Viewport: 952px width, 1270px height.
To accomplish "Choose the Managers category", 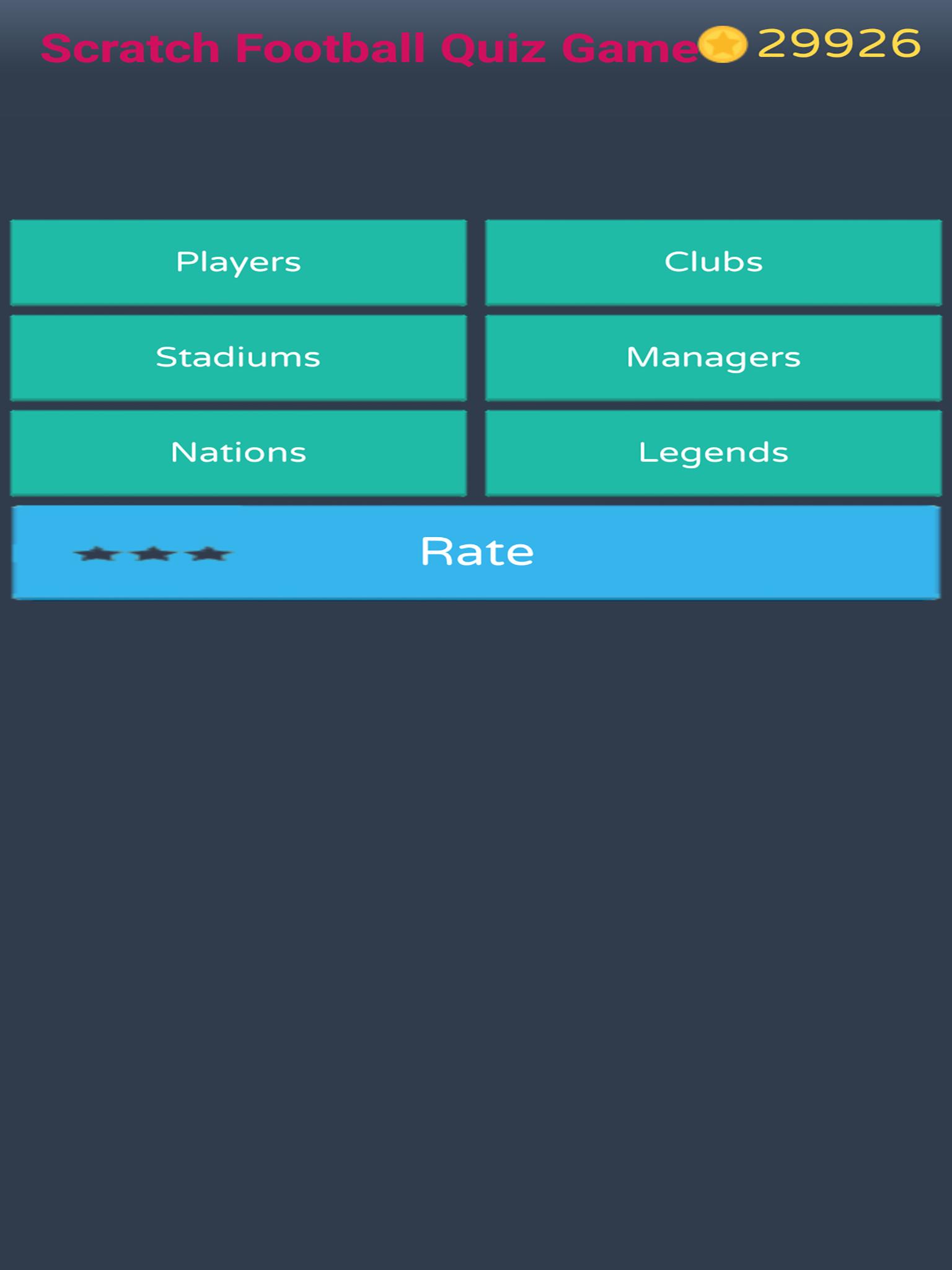I will tap(713, 358).
